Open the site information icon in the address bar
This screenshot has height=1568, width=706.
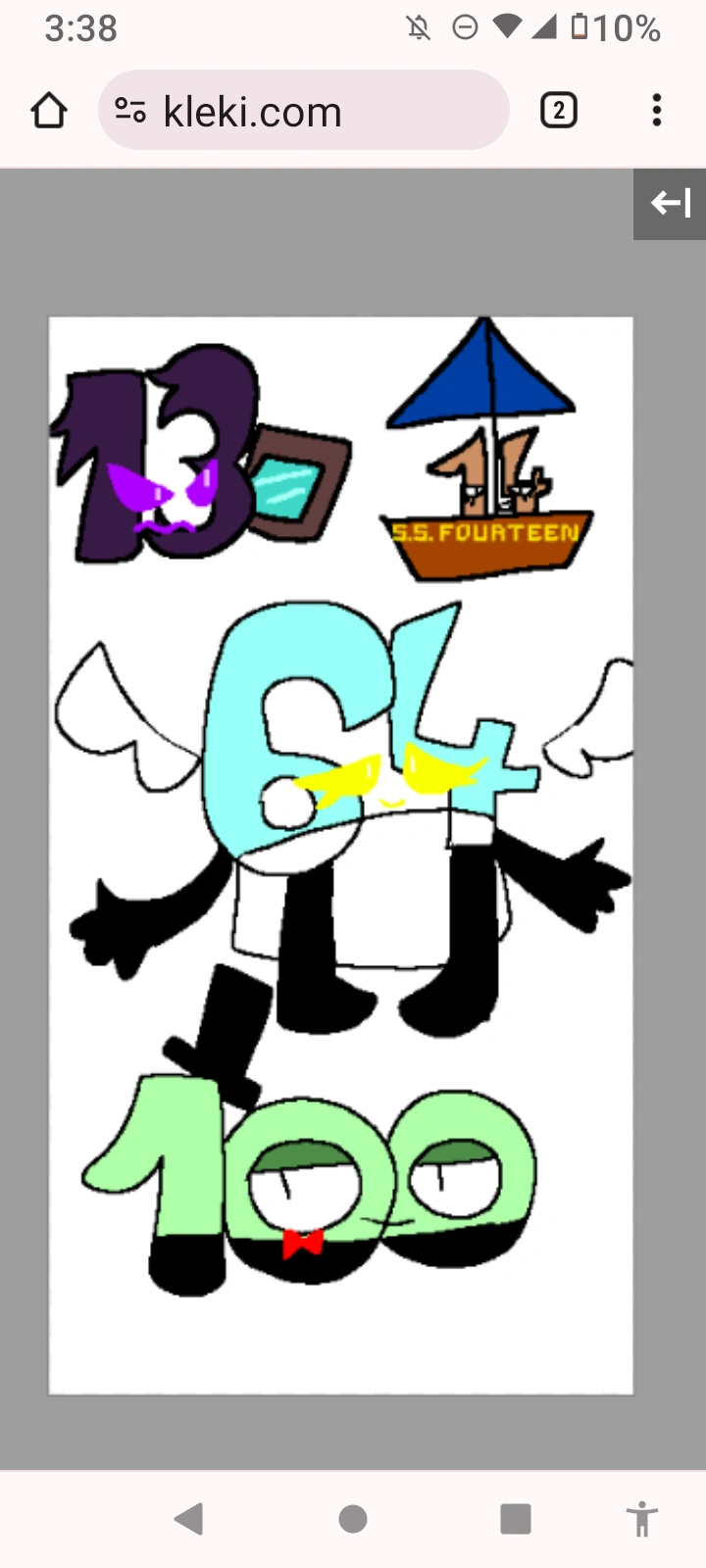pyautogui.click(x=130, y=111)
